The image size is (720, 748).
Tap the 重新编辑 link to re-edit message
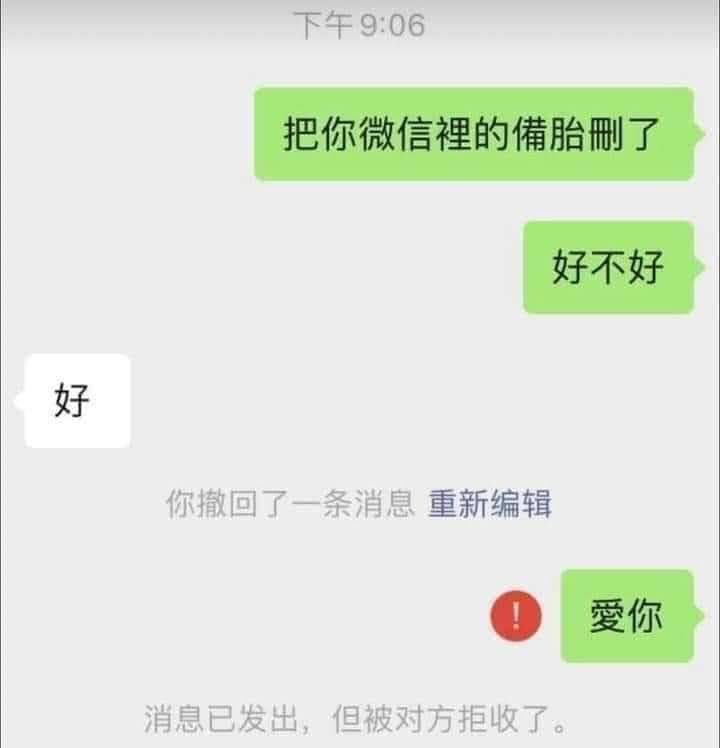tap(490, 504)
